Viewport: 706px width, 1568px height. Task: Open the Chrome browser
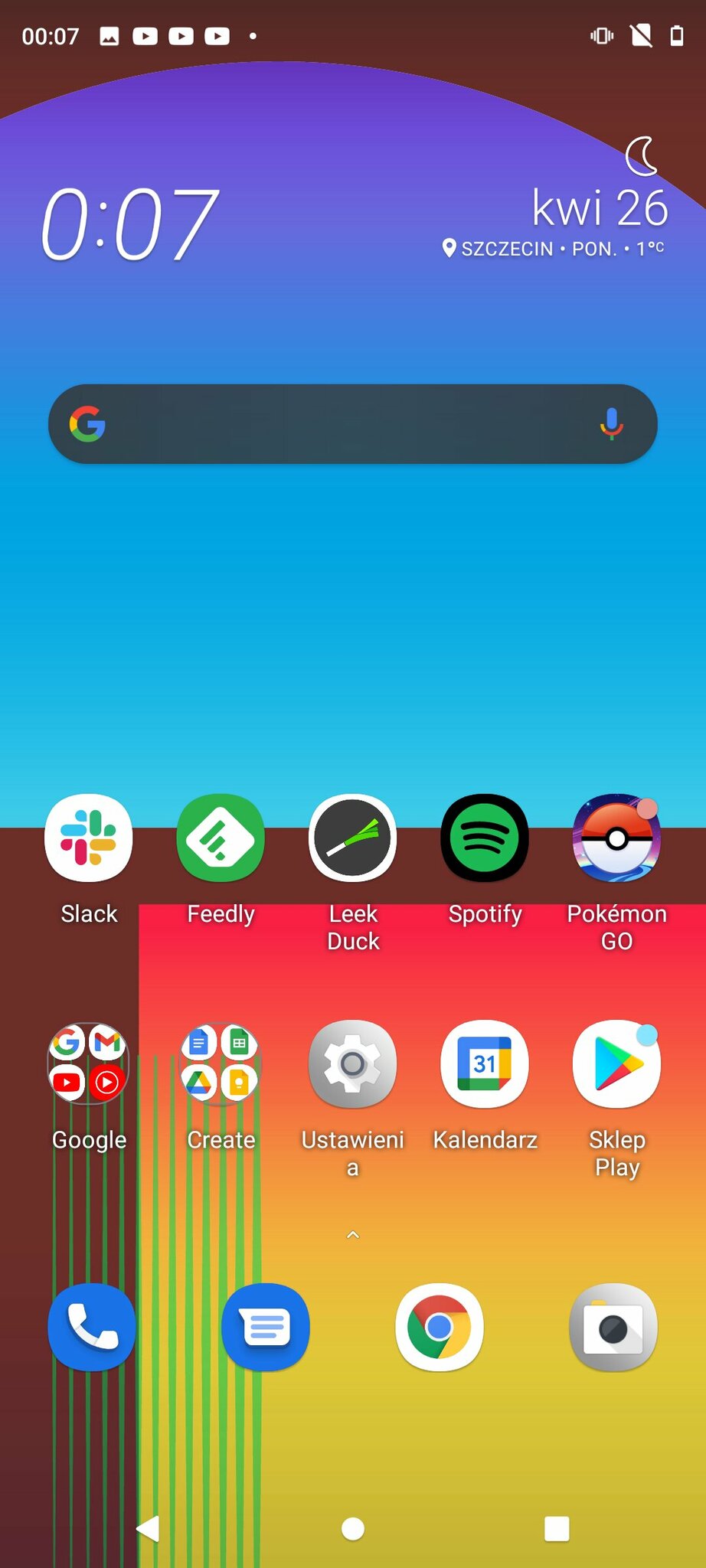[x=440, y=1327]
